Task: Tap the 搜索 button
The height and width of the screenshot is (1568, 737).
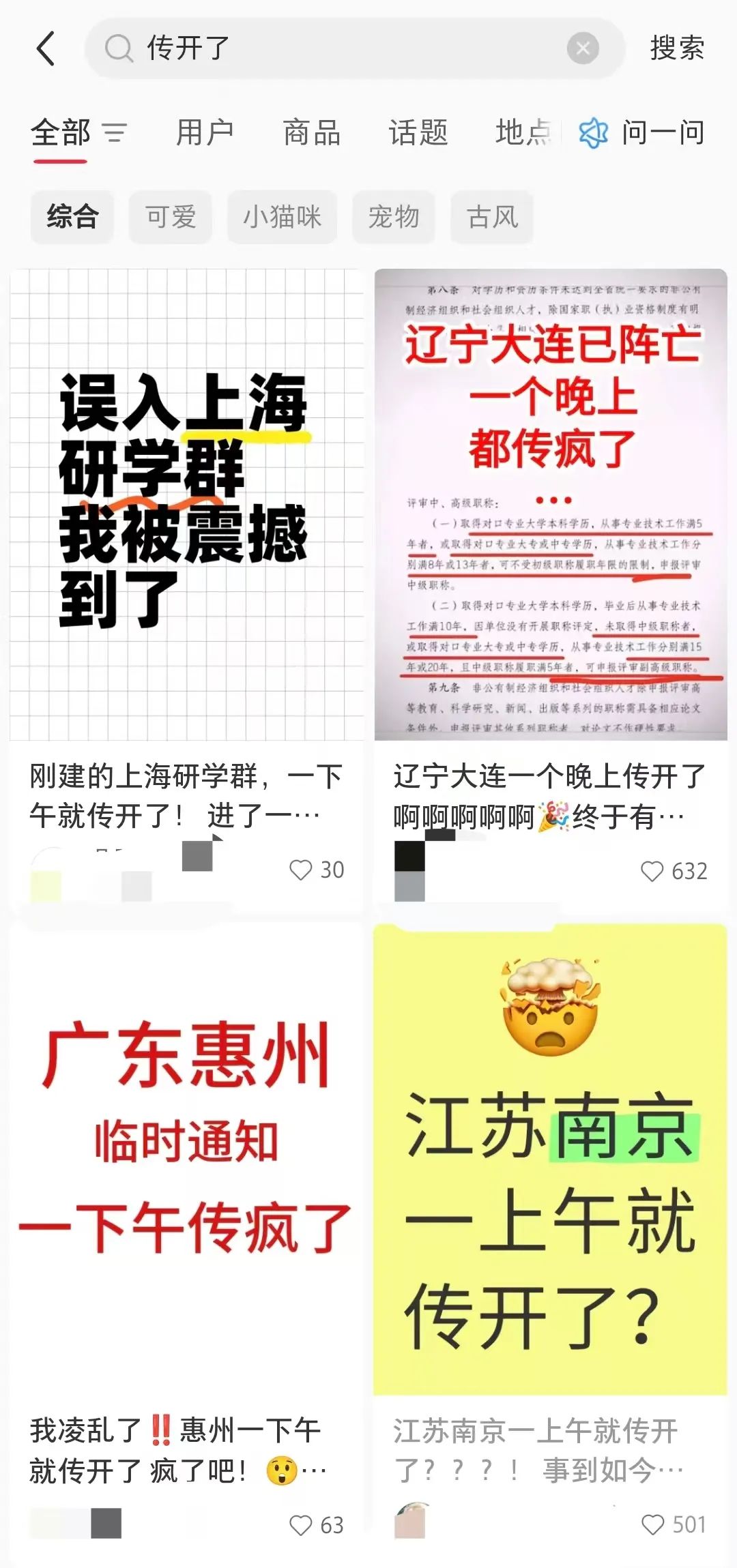Action: [677, 48]
